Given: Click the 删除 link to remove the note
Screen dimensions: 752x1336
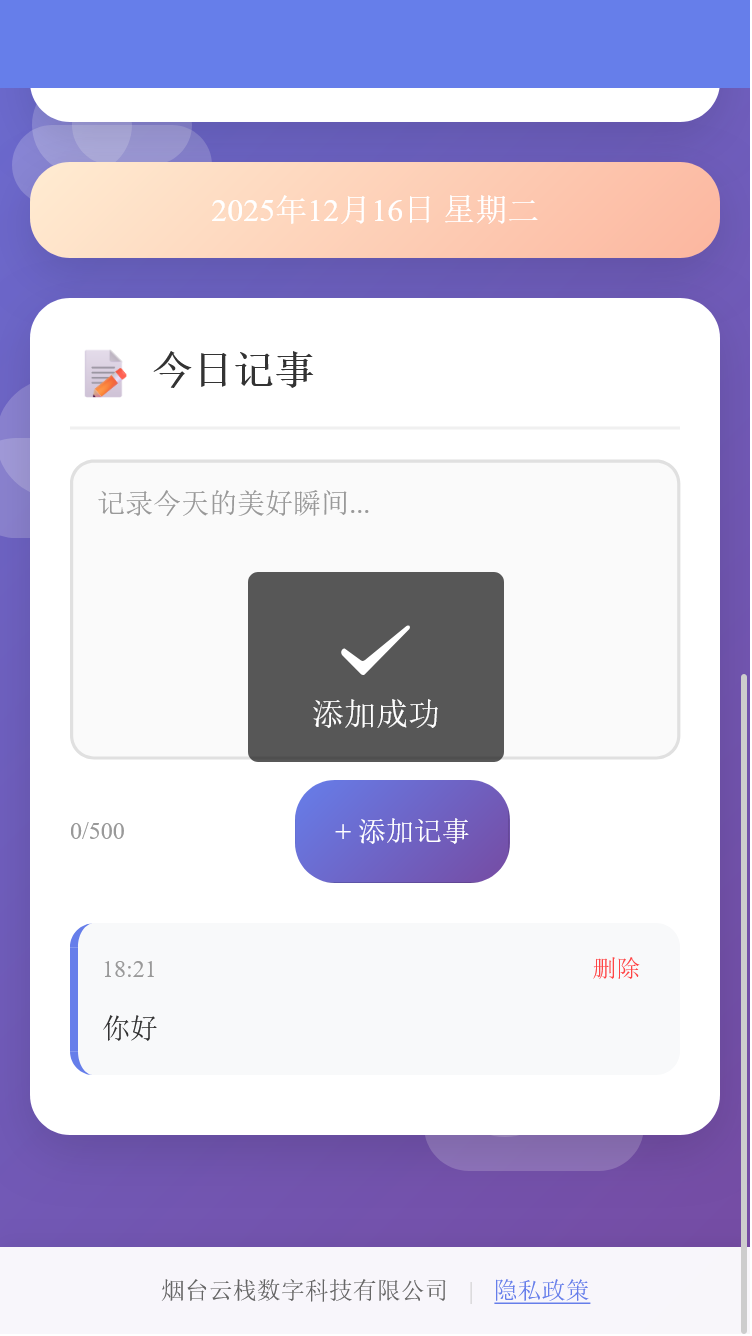Looking at the screenshot, I should click(616, 968).
